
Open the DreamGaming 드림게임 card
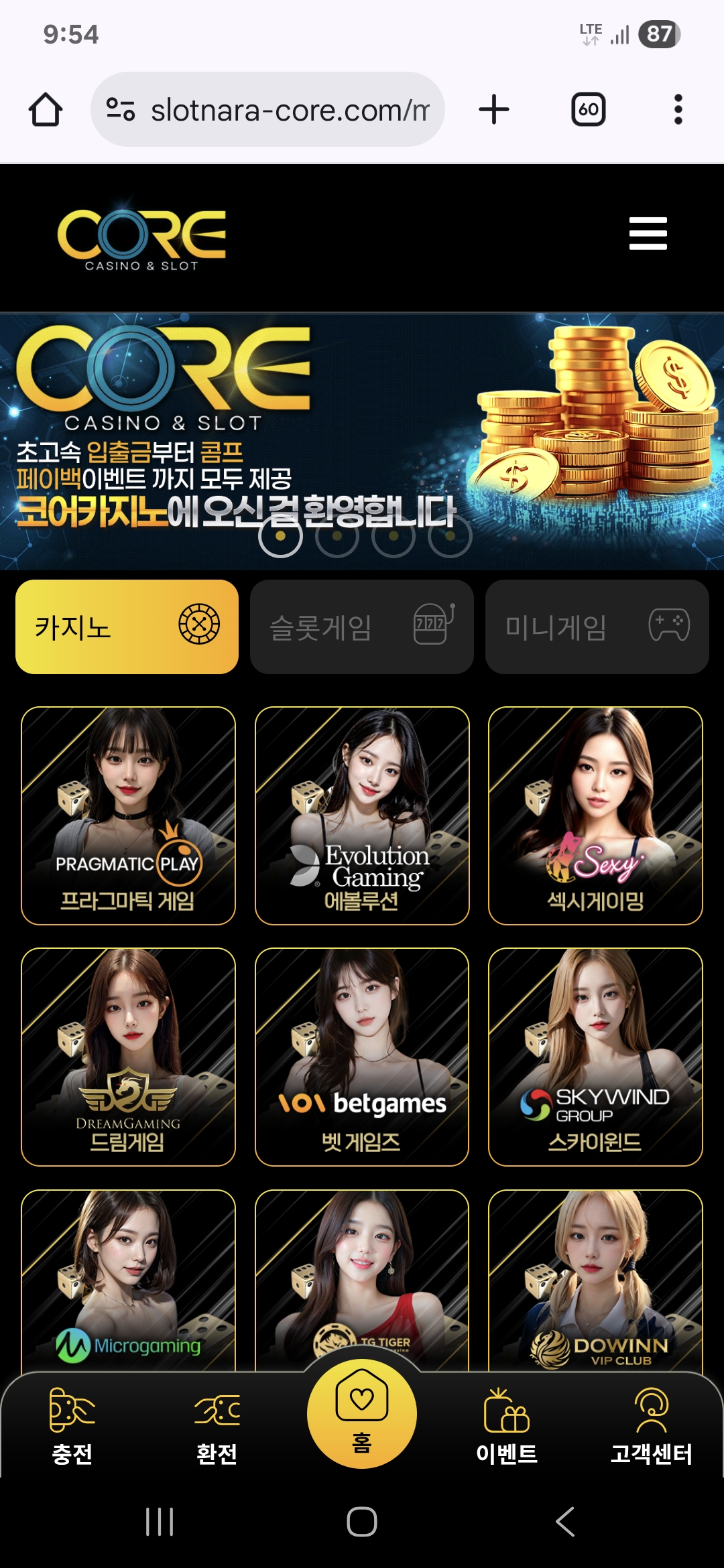[128, 1057]
